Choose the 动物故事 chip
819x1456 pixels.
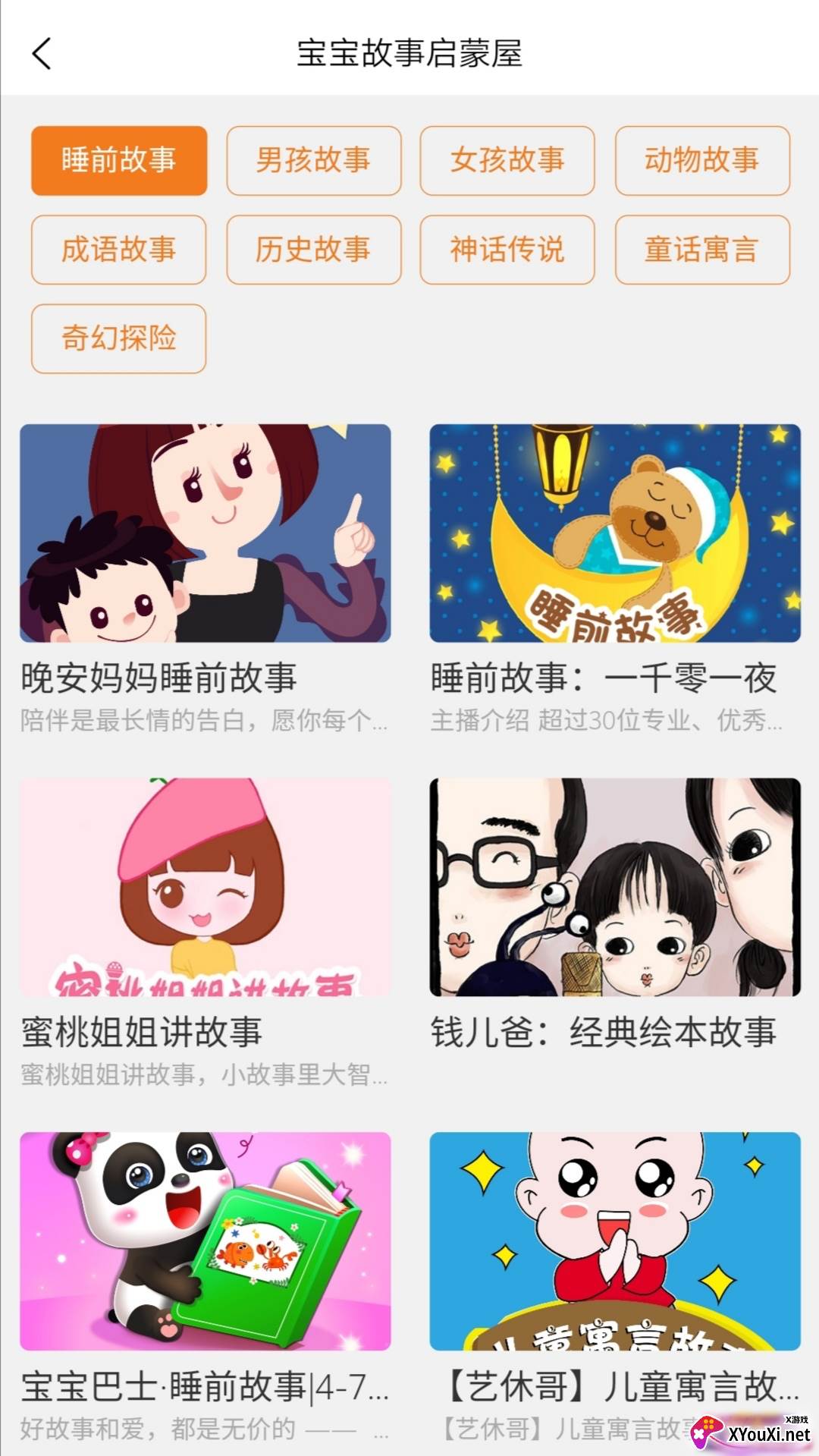click(x=702, y=161)
